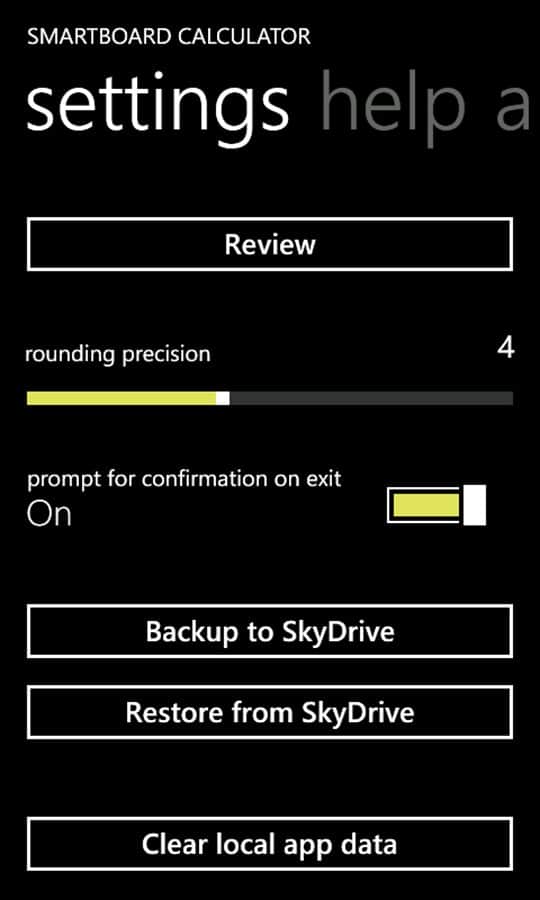The image size is (540, 900).
Task: Restore data from SkyDrive
Action: pos(270,712)
